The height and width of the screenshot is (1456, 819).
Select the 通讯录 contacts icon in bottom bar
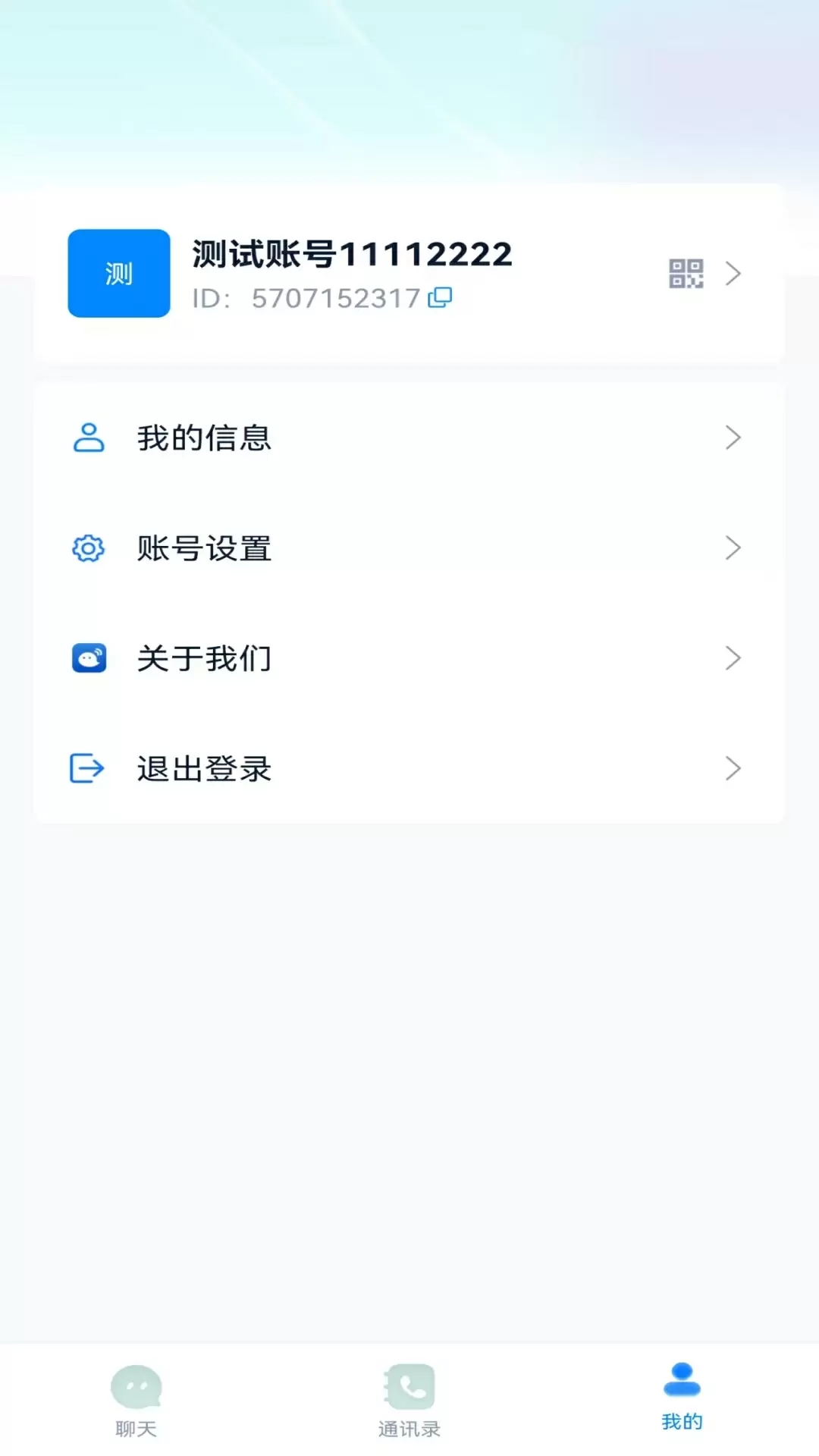point(409,1389)
